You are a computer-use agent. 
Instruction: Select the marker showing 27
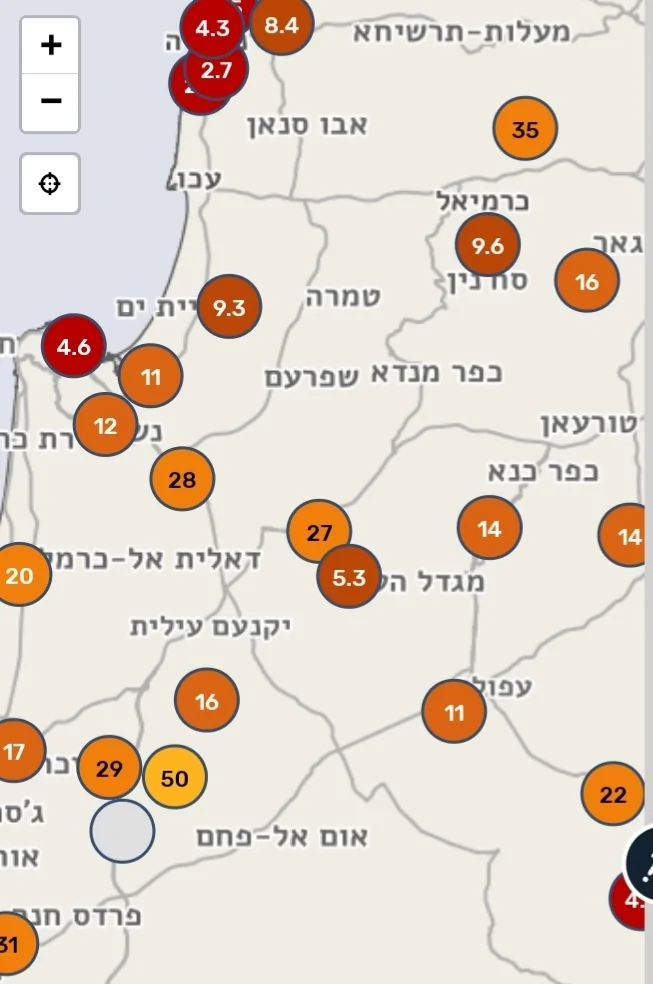[319, 532]
